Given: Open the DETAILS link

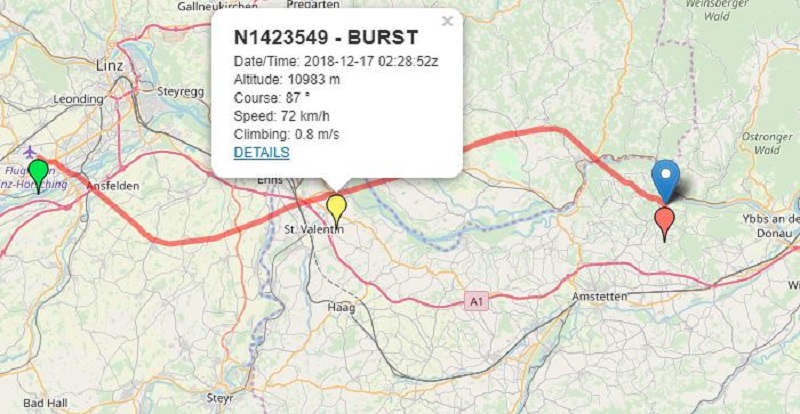Looking at the screenshot, I should (261, 152).
